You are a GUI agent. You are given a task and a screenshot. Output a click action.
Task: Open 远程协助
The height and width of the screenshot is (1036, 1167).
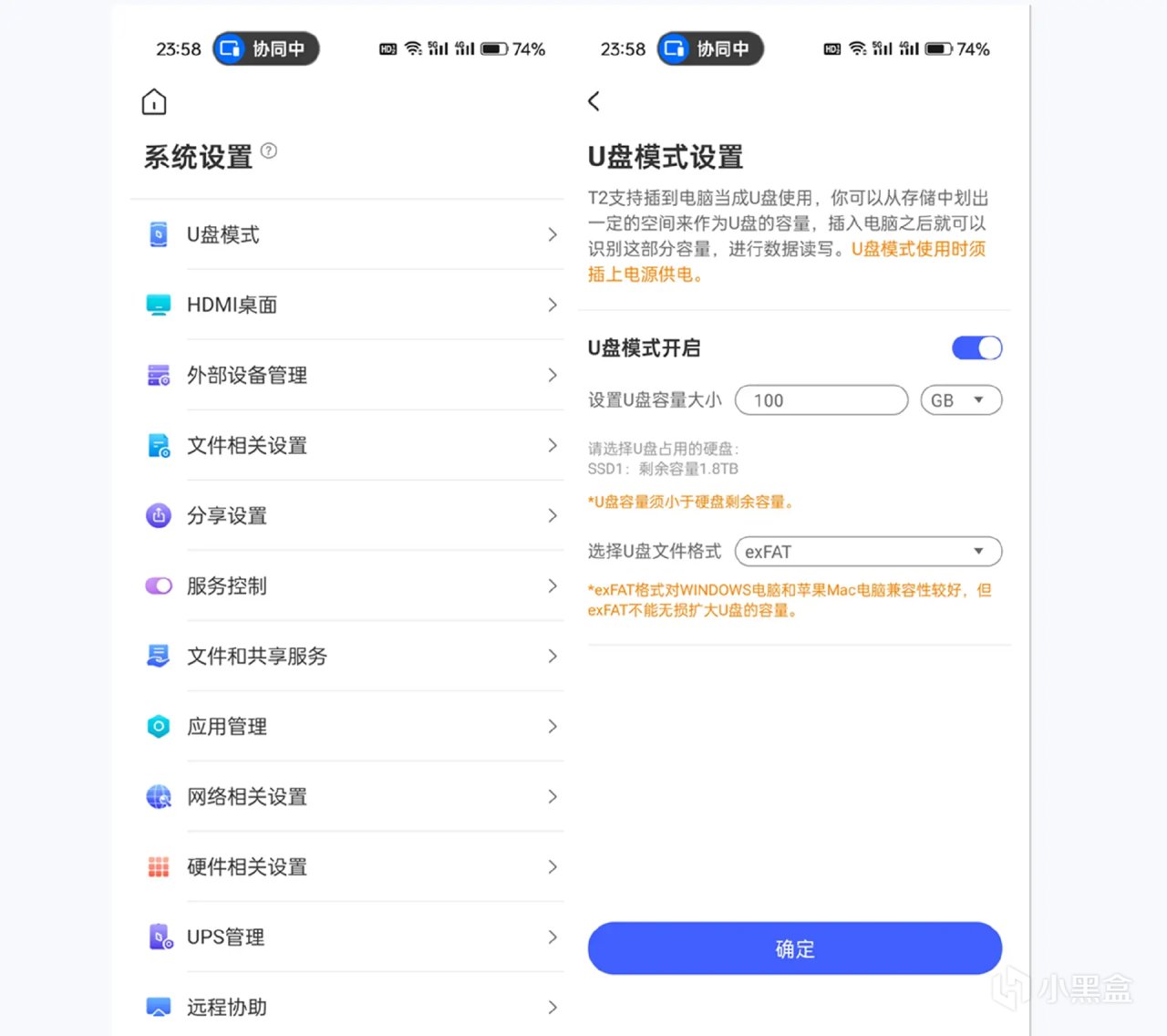pos(351,1007)
